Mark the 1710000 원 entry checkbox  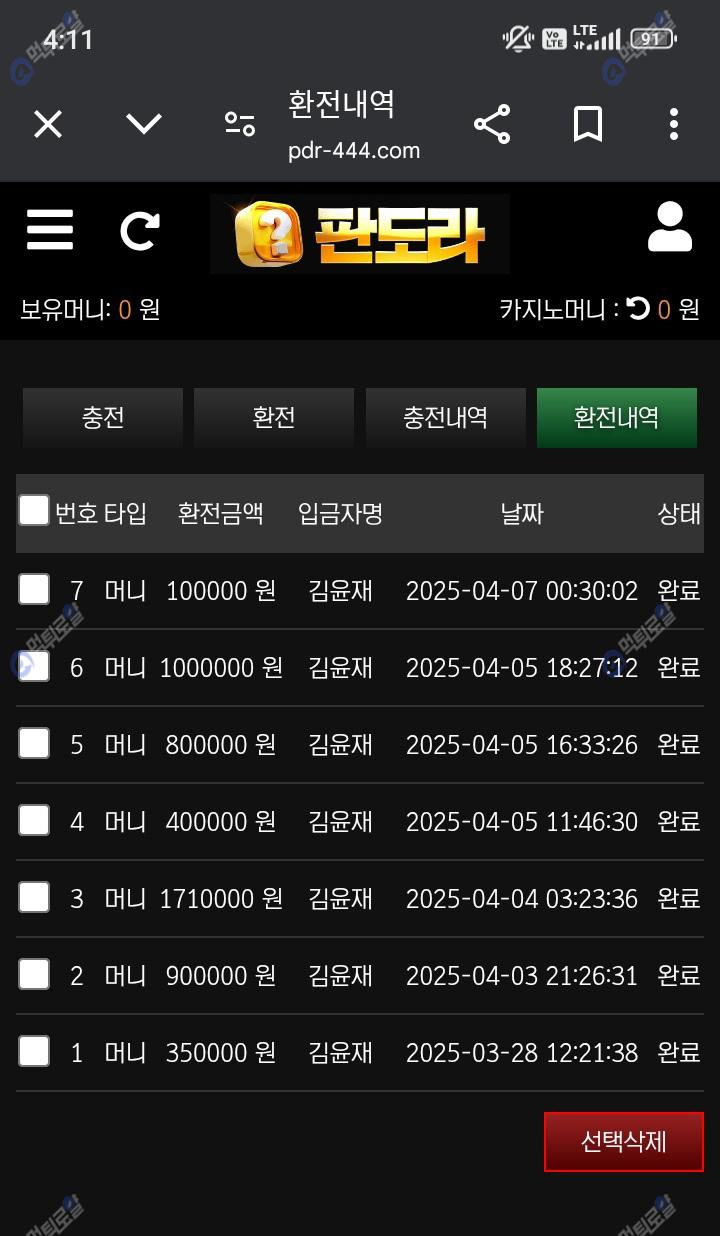coord(34,897)
